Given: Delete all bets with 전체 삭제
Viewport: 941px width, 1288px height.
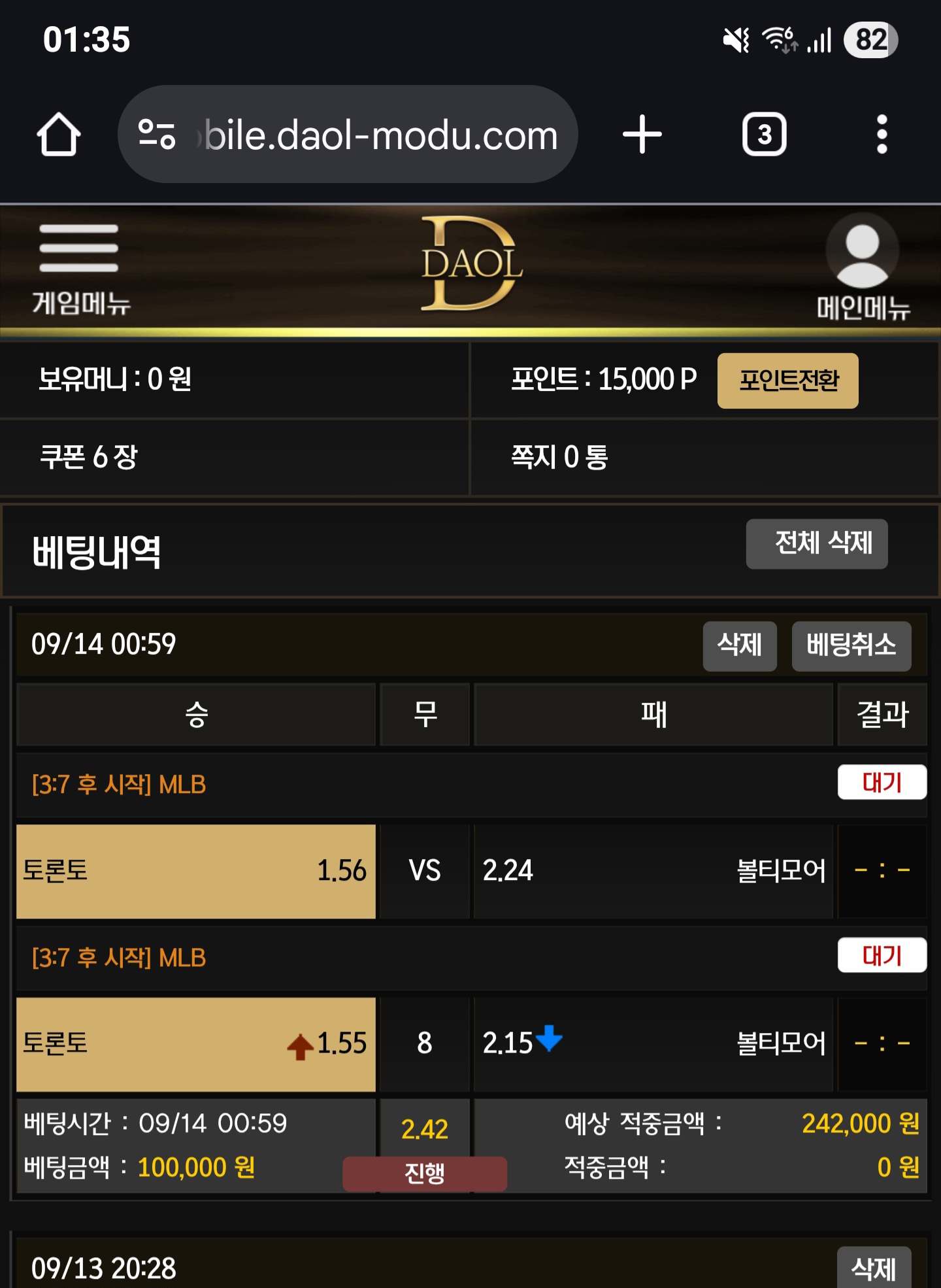Looking at the screenshot, I should [817, 543].
